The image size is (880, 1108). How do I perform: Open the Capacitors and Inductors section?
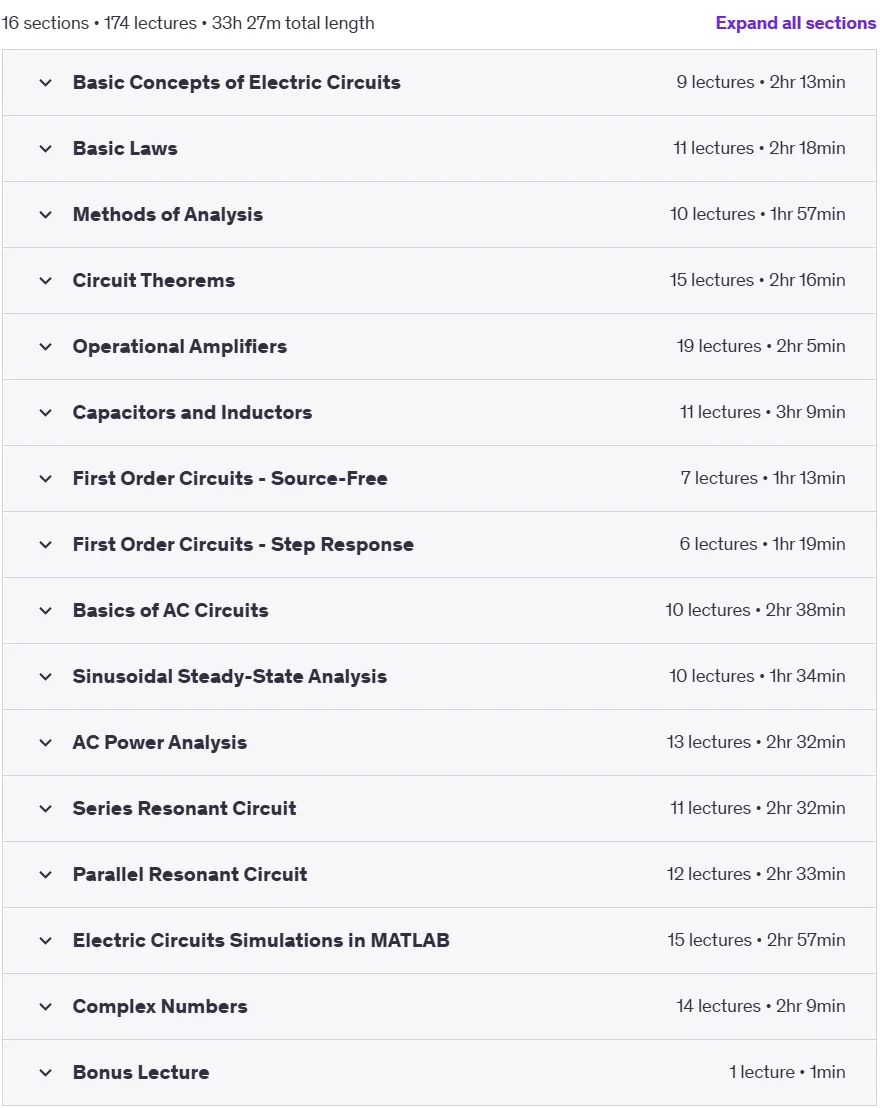[x=439, y=413]
